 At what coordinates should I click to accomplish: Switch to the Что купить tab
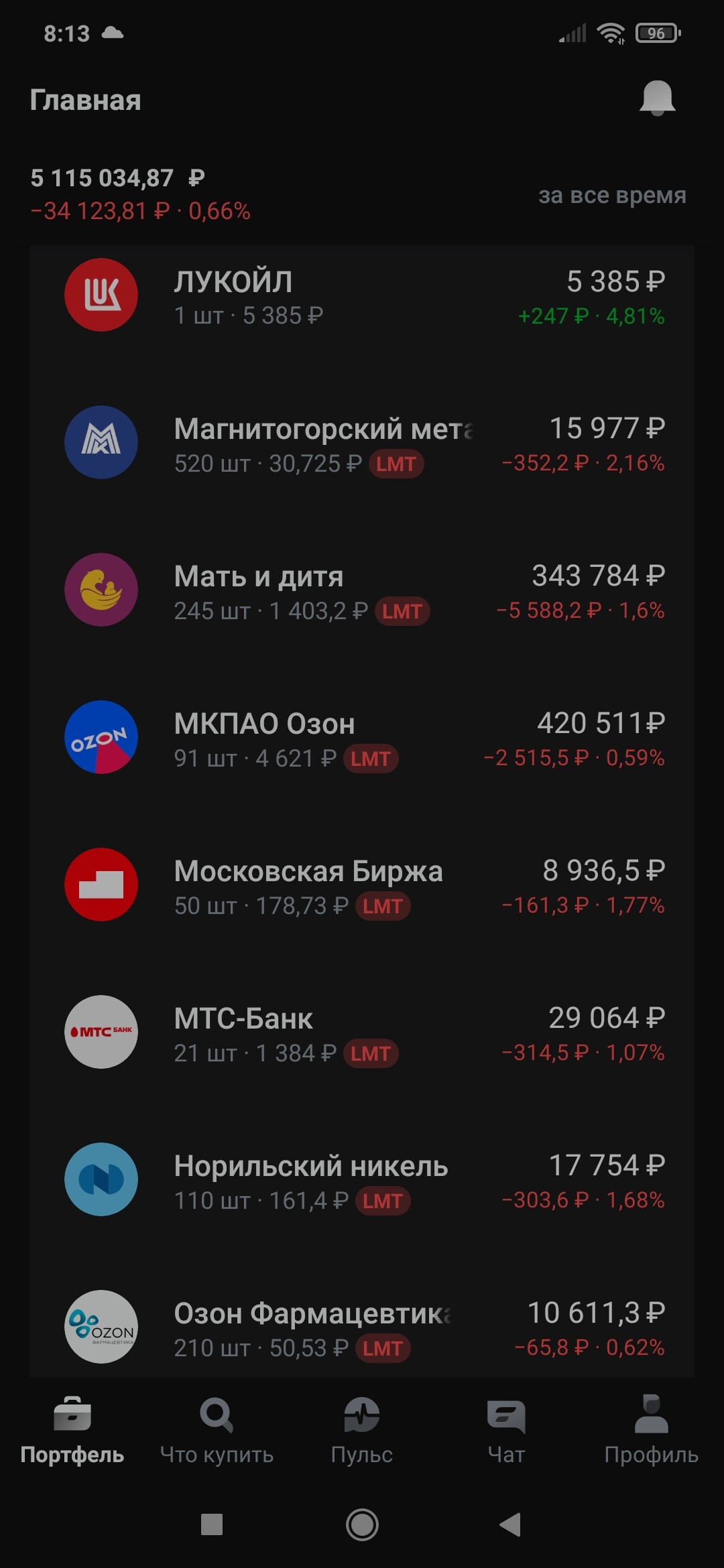(217, 1431)
